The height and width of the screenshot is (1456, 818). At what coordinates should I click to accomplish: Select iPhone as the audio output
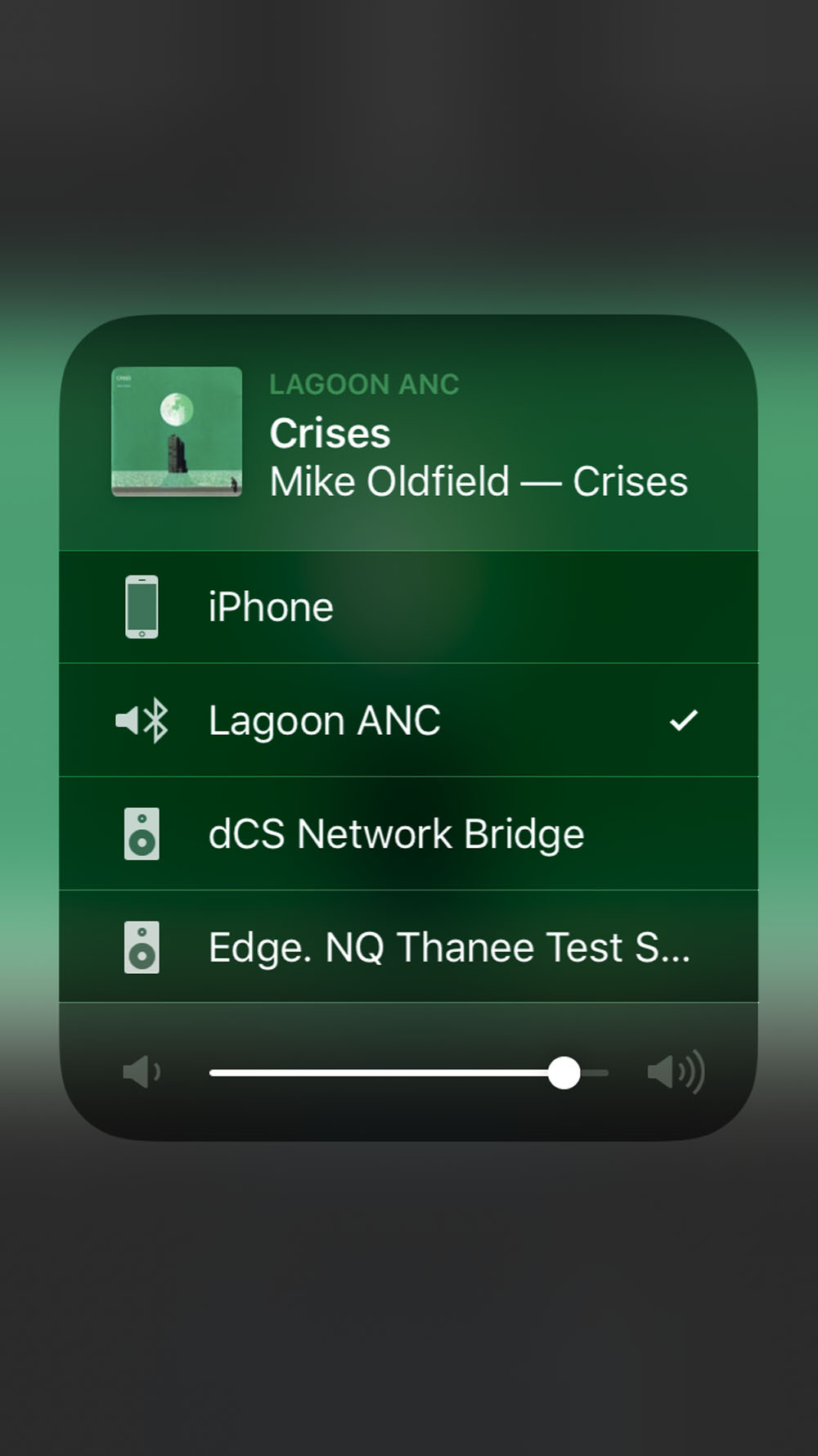point(407,607)
